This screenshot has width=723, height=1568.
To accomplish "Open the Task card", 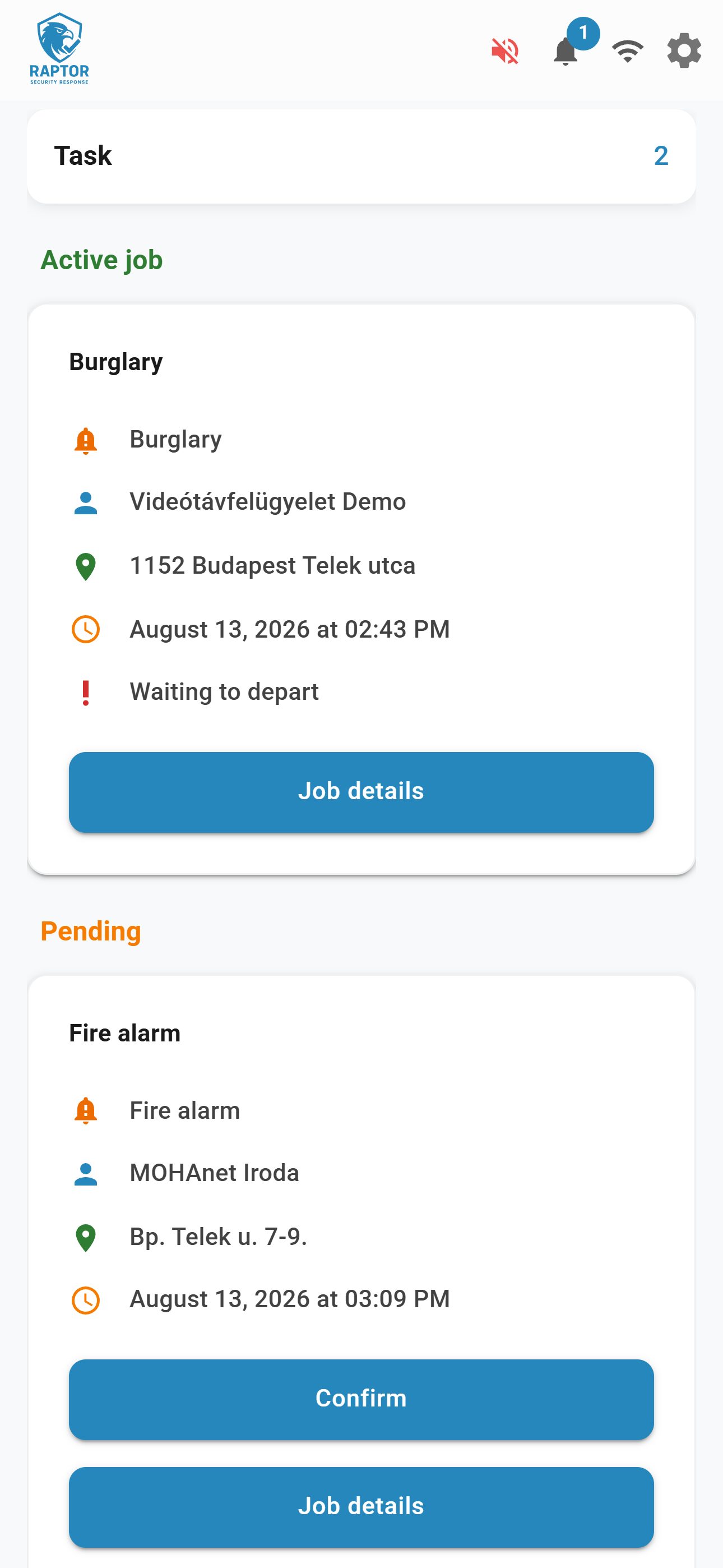I will click(361, 156).
